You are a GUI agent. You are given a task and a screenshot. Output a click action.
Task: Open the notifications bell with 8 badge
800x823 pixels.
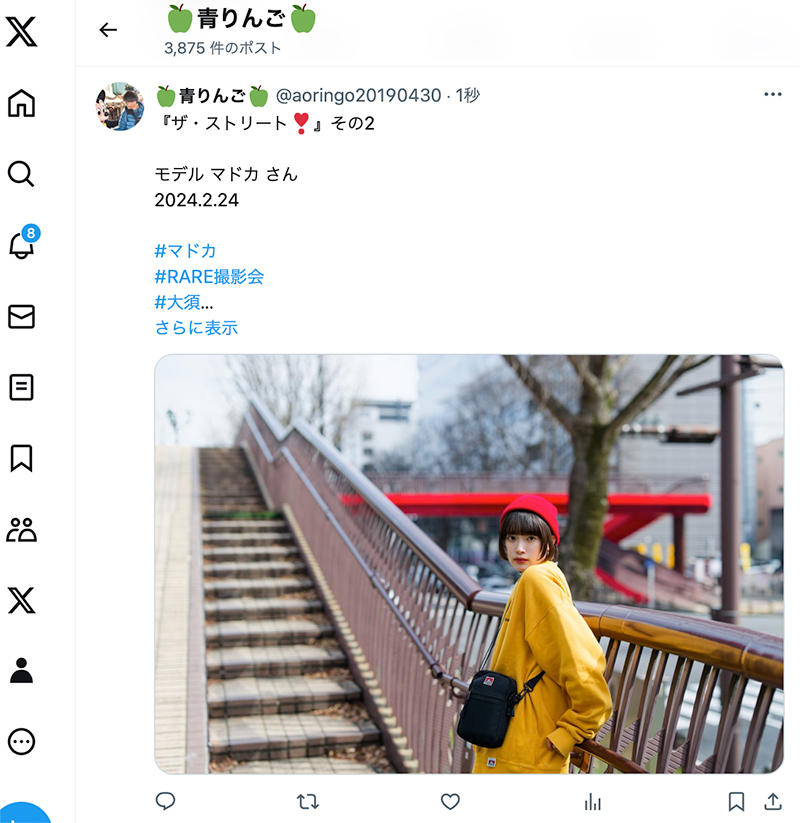click(21, 245)
